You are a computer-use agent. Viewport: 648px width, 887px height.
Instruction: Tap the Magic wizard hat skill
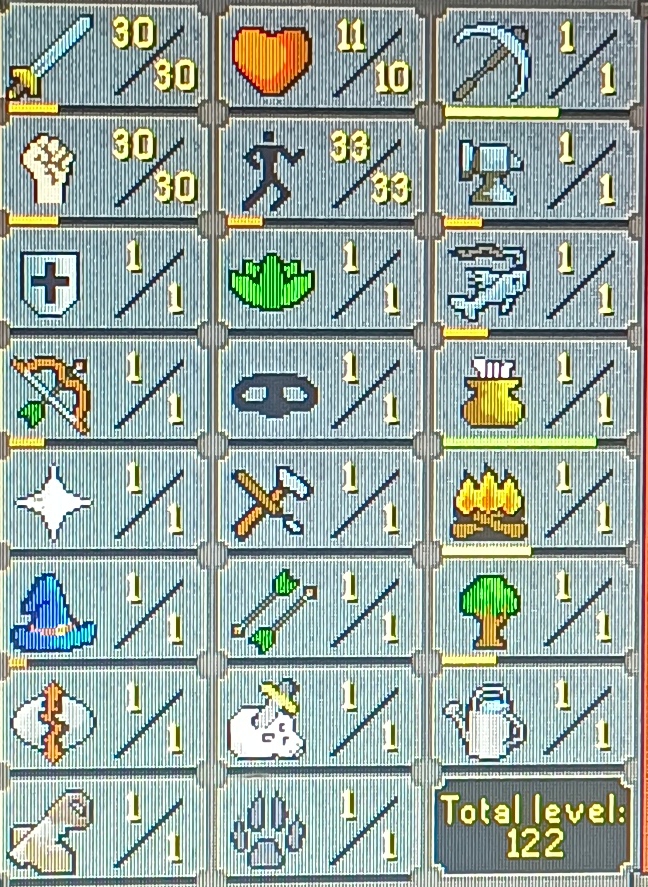point(104,610)
